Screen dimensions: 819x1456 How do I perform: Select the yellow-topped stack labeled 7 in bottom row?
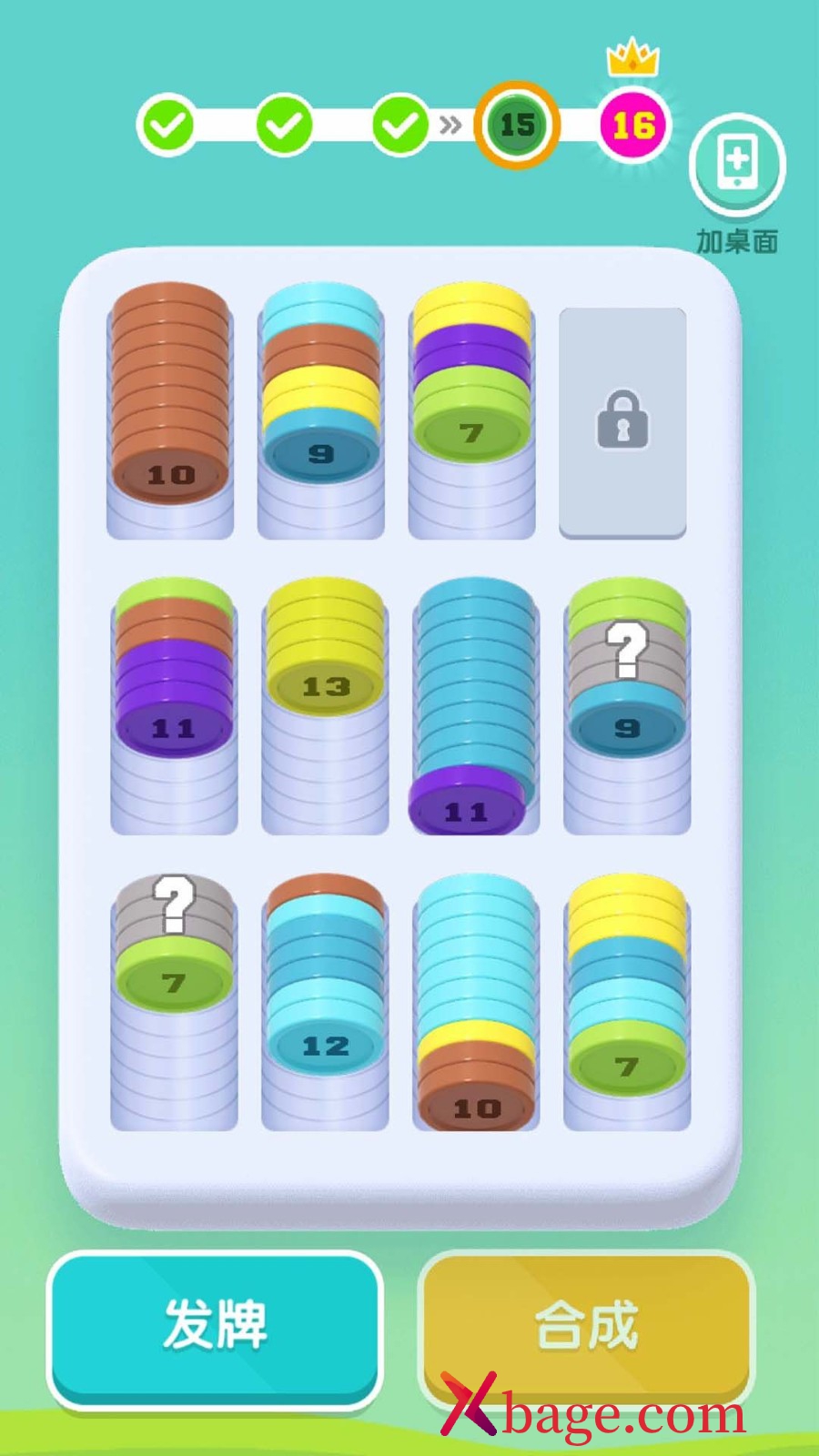(x=627, y=1001)
